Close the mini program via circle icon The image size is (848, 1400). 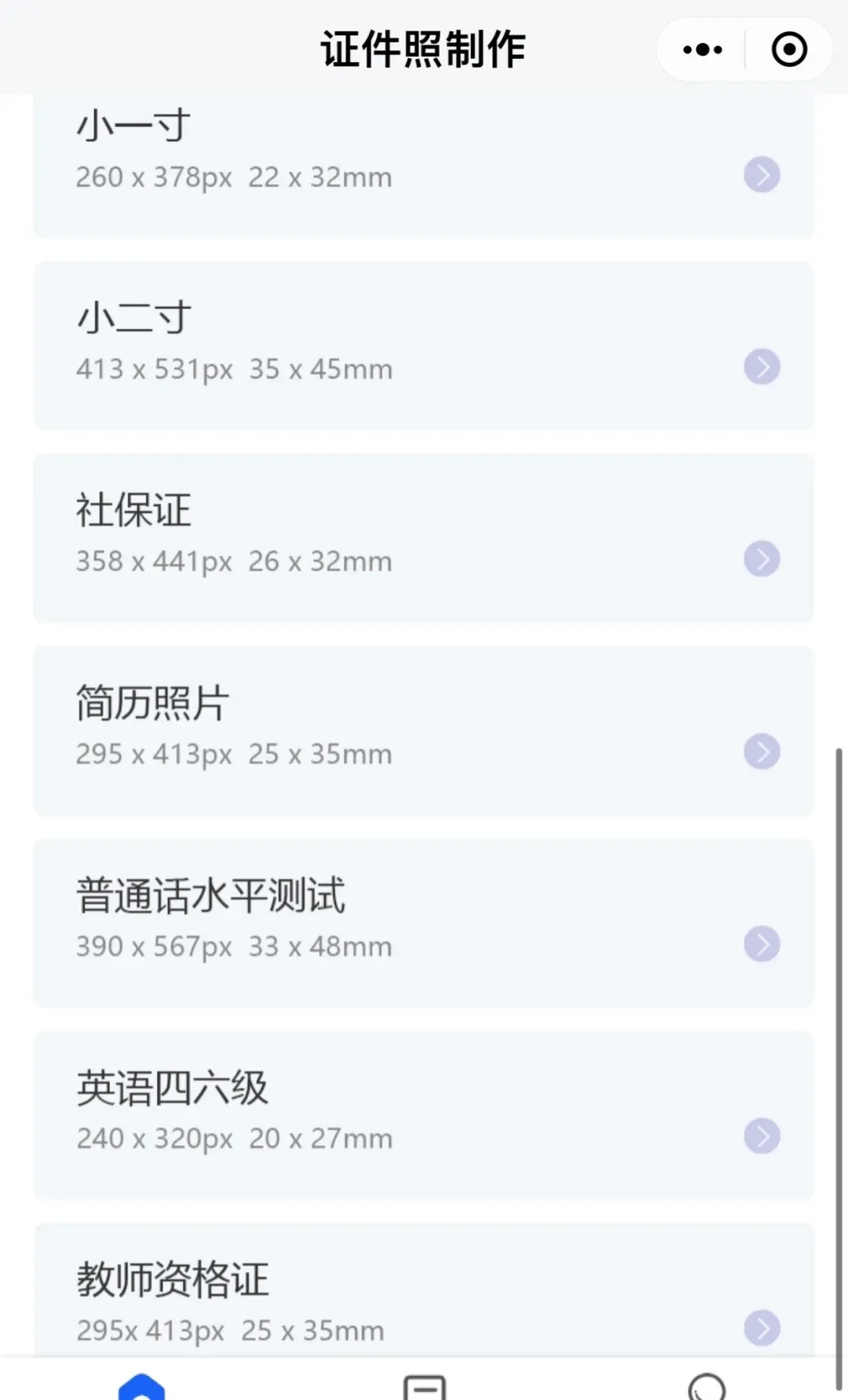click(x=788, y=49)
